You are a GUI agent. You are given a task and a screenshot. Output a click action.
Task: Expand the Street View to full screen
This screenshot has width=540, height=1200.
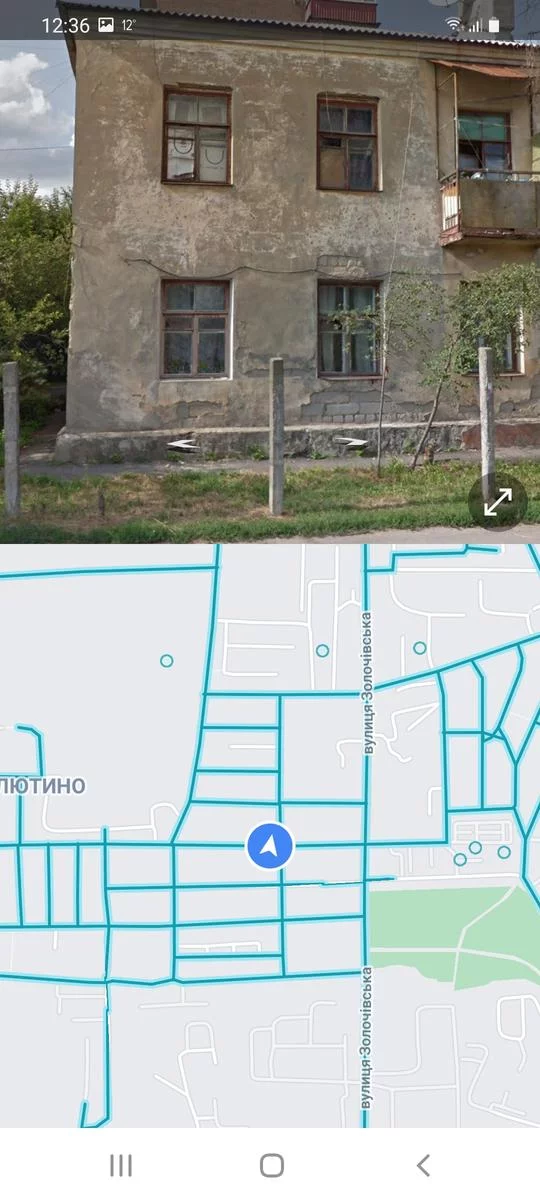(x=498, y=502)
